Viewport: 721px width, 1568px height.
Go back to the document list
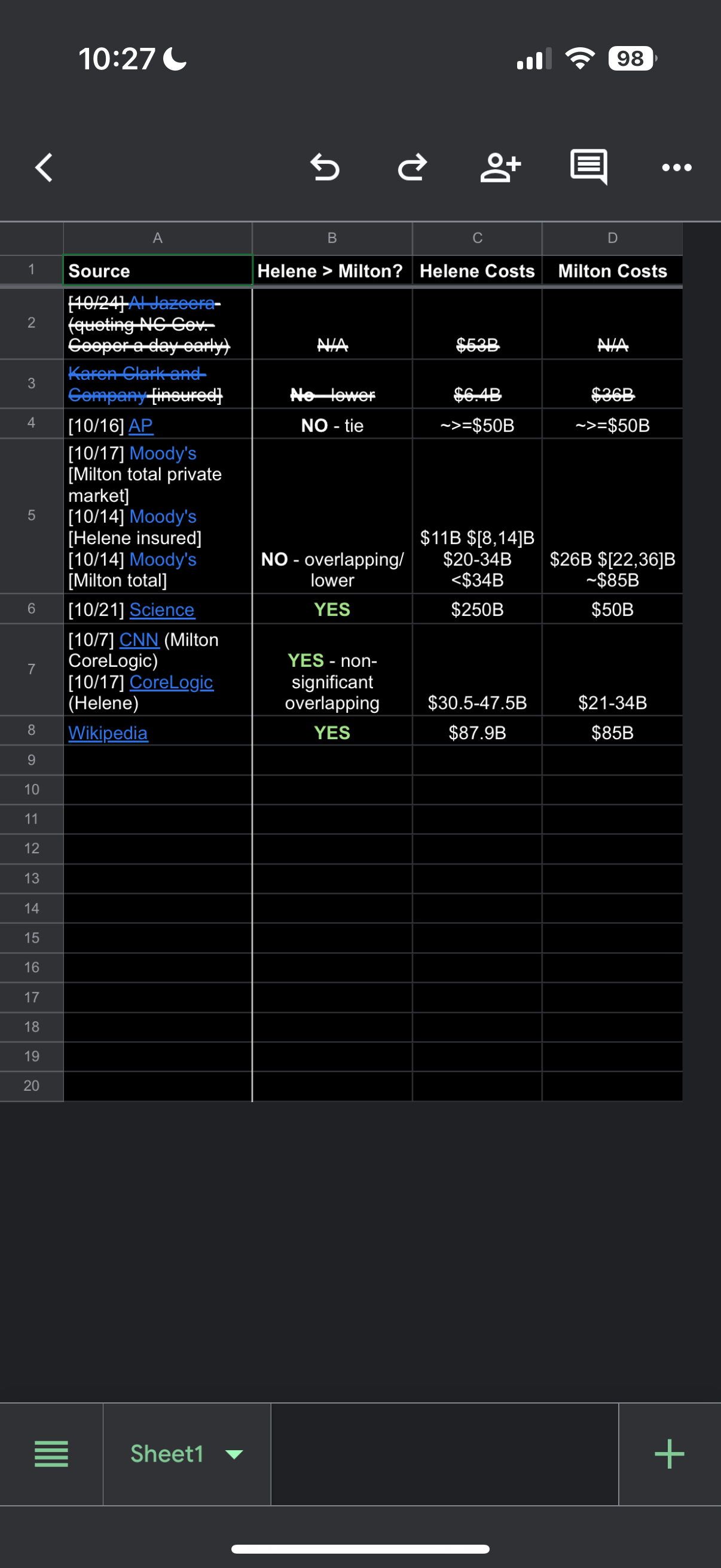coord(44,167)
